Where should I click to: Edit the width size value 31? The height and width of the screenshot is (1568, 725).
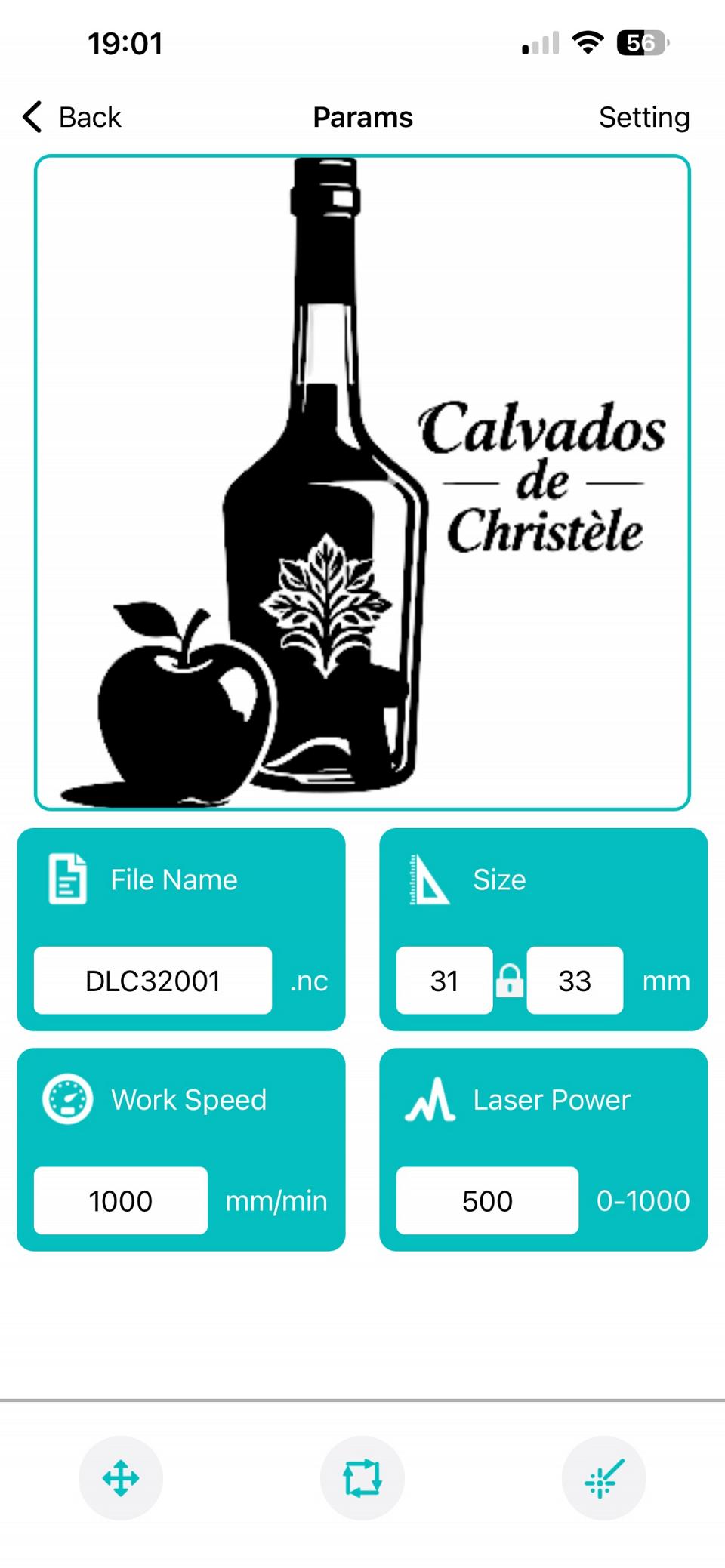point(444,981)
